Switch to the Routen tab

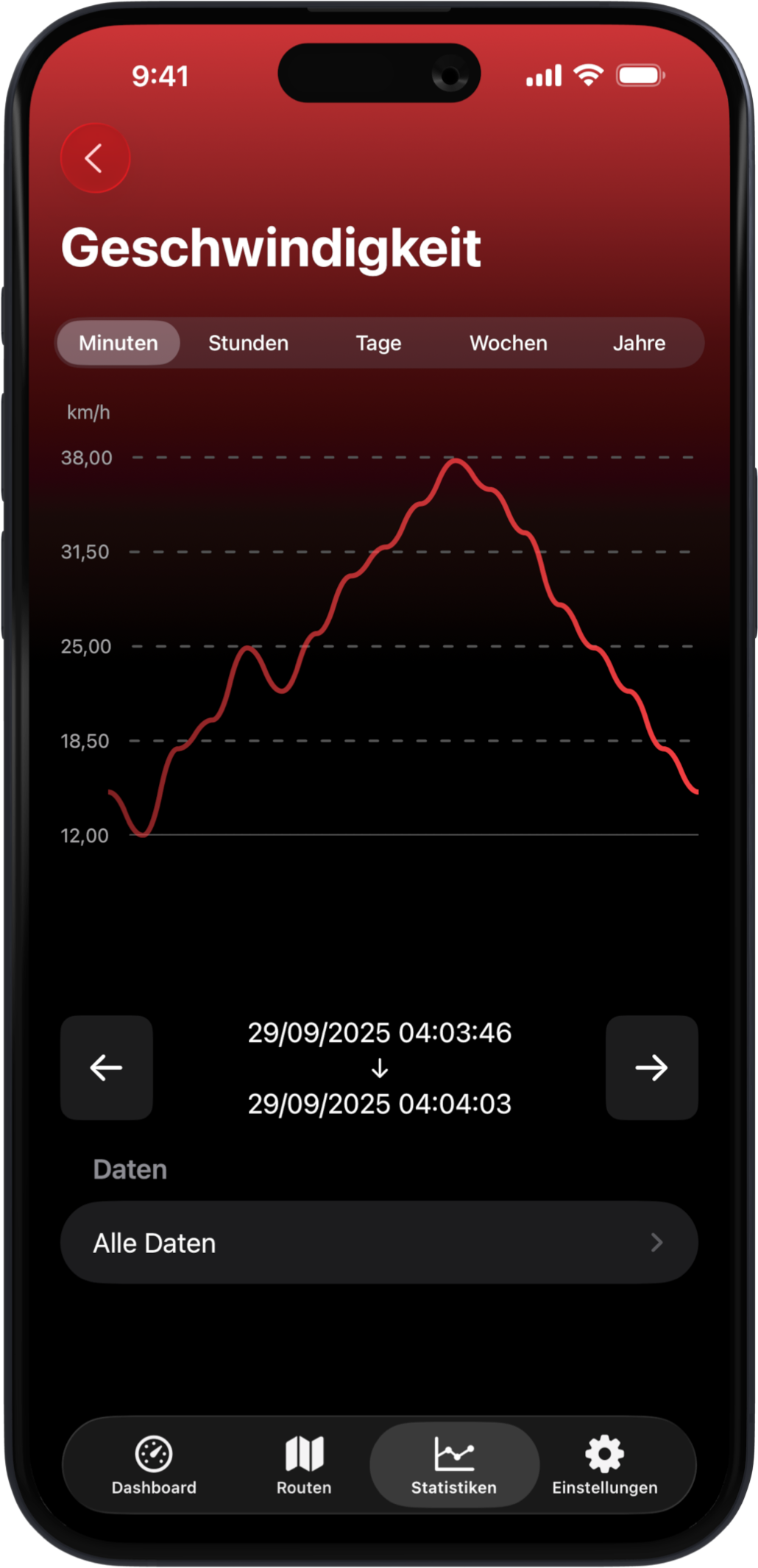click(x=304, y=1464)
